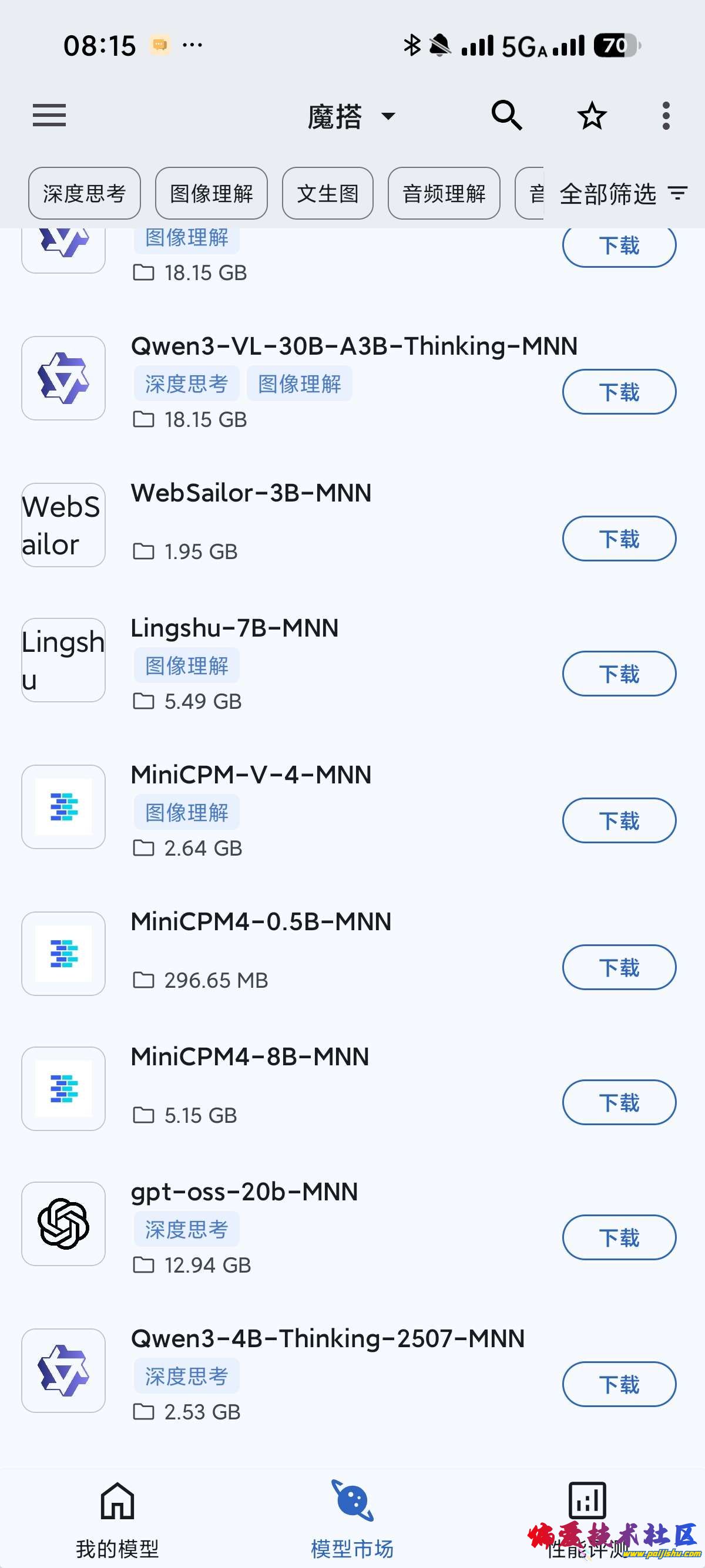Open 全部筛选 filter options
705x1568 pixels.
(x=622, y=194)
